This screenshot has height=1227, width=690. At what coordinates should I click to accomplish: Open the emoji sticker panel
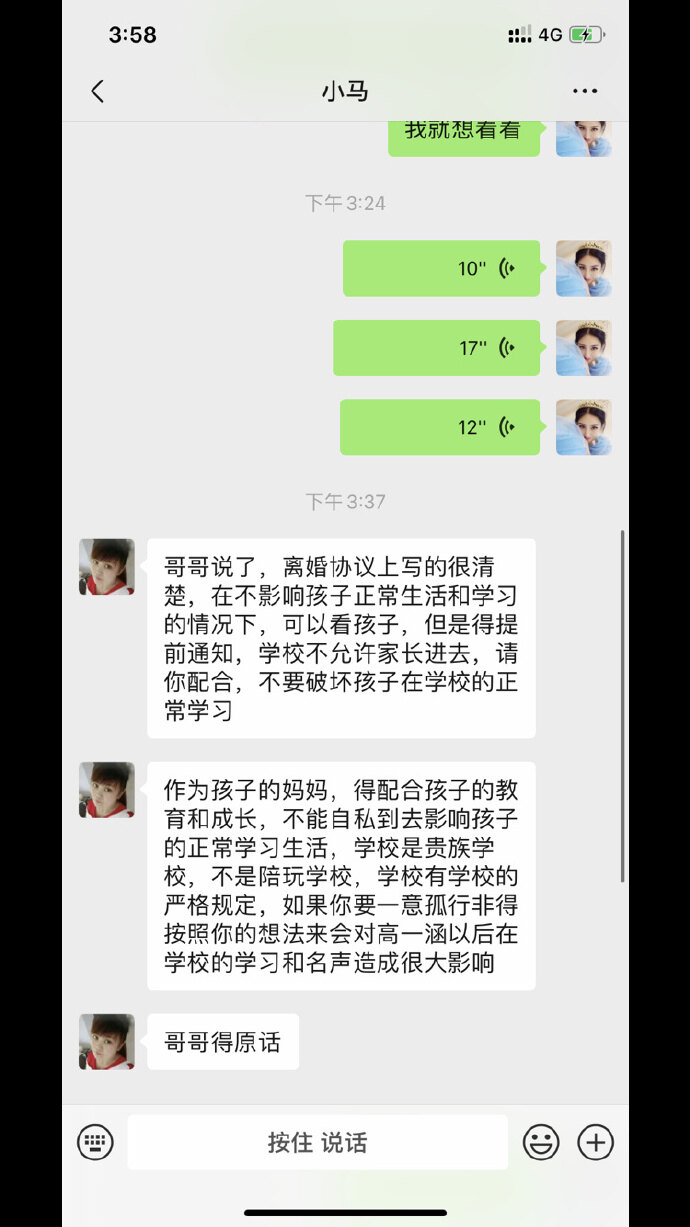tap(541, 1142)
